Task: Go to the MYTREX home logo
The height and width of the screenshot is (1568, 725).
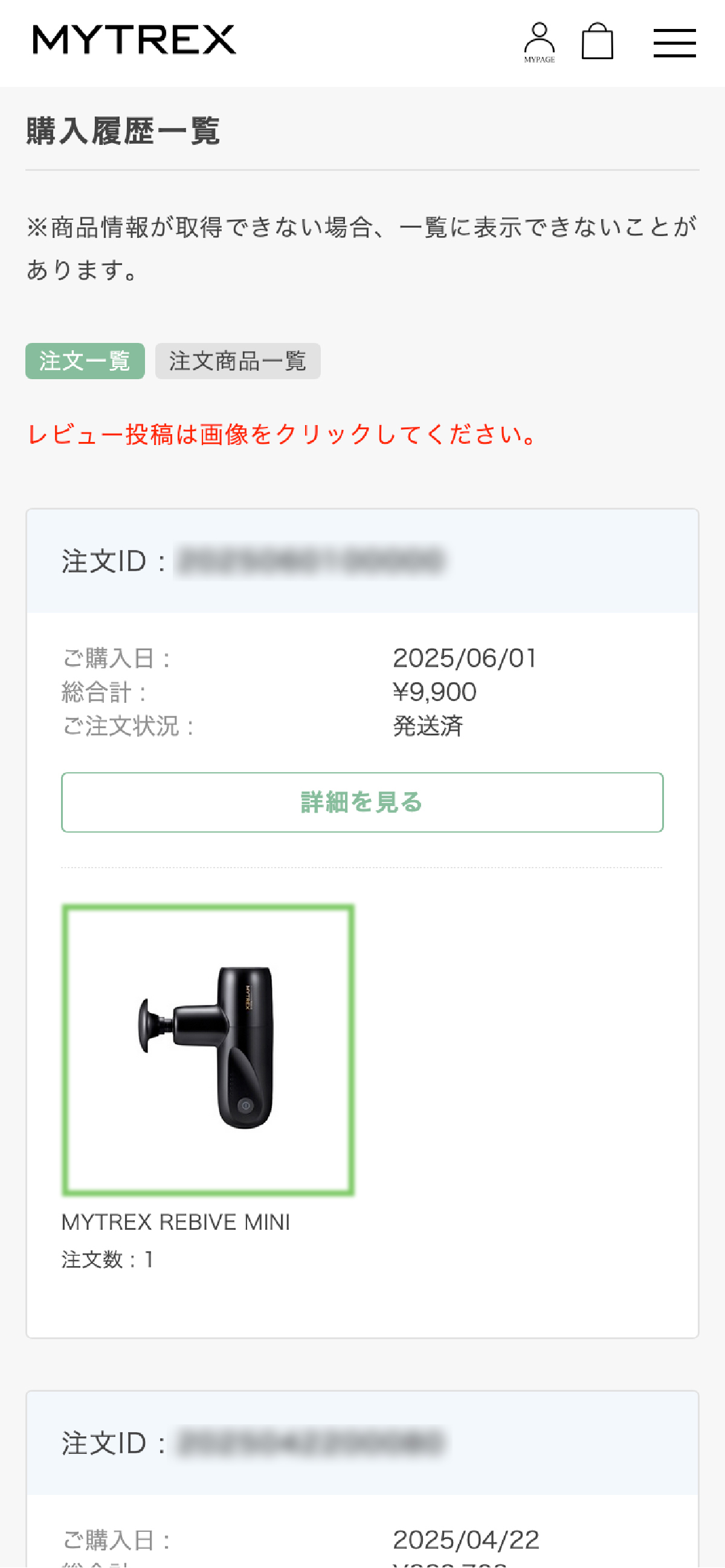Action: 135,40
